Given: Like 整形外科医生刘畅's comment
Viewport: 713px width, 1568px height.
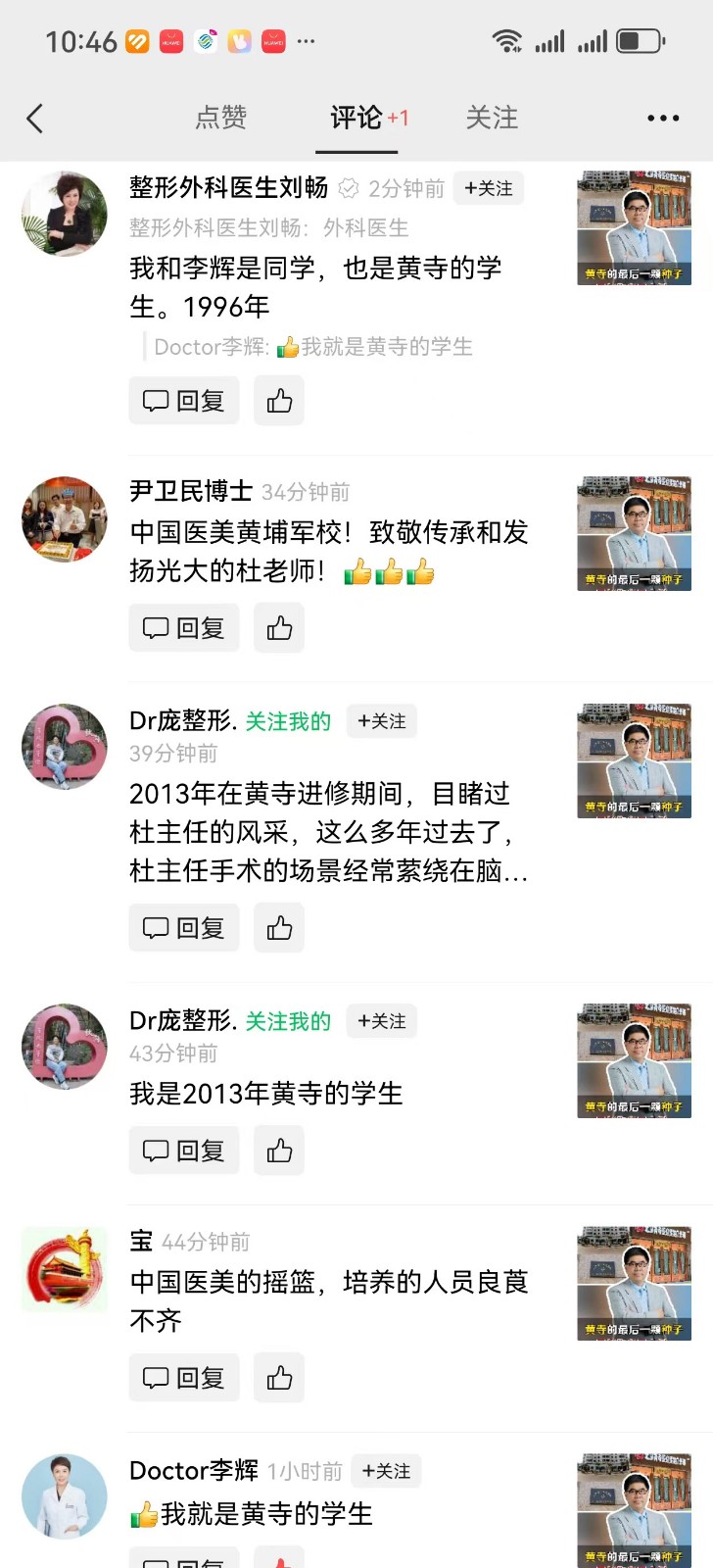Looking at the screenshot, I should [279, 401].
